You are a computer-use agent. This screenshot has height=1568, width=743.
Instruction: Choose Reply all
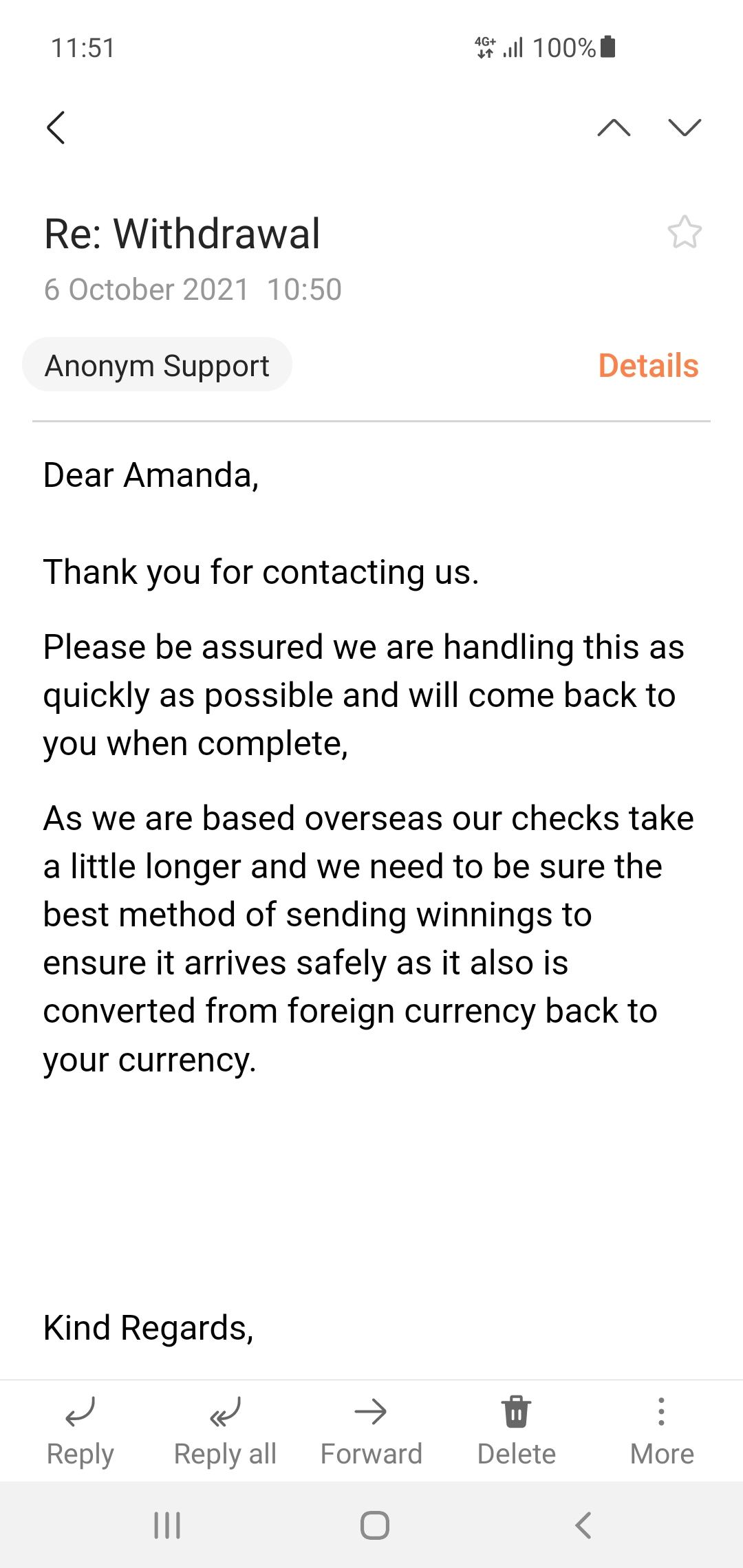pos(225,1430)
